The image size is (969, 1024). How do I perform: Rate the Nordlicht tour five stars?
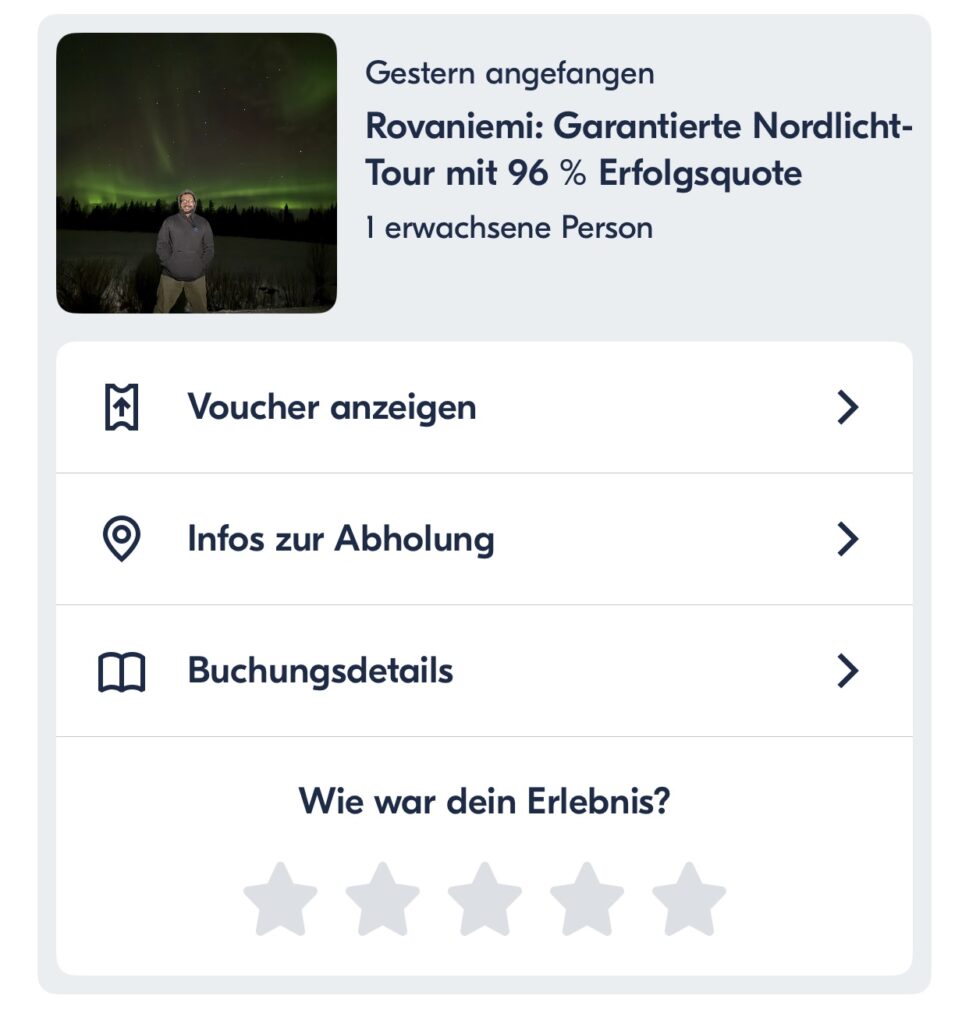(689, 899)
